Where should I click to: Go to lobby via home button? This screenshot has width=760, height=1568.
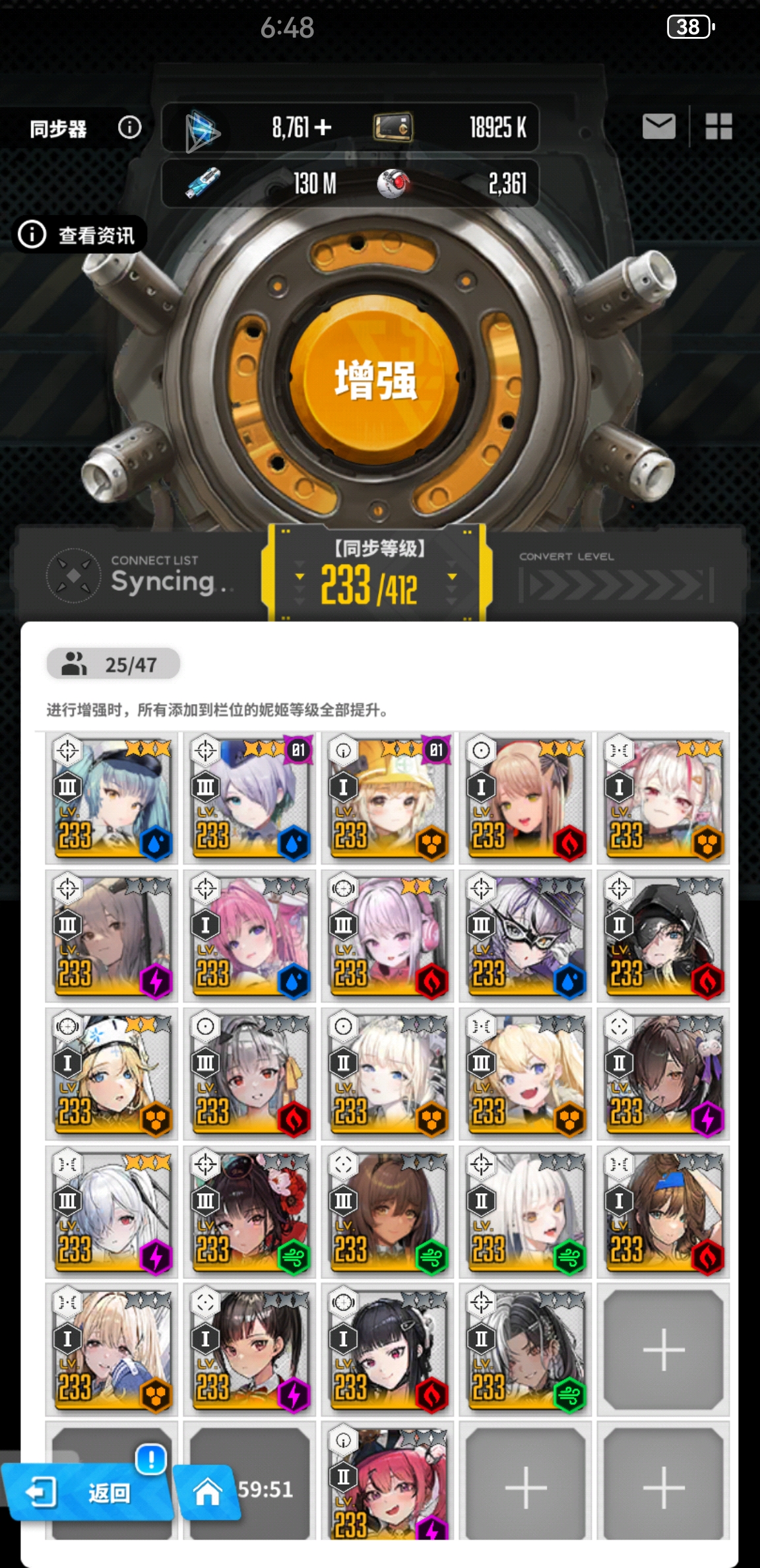(x=207, y=1492)
